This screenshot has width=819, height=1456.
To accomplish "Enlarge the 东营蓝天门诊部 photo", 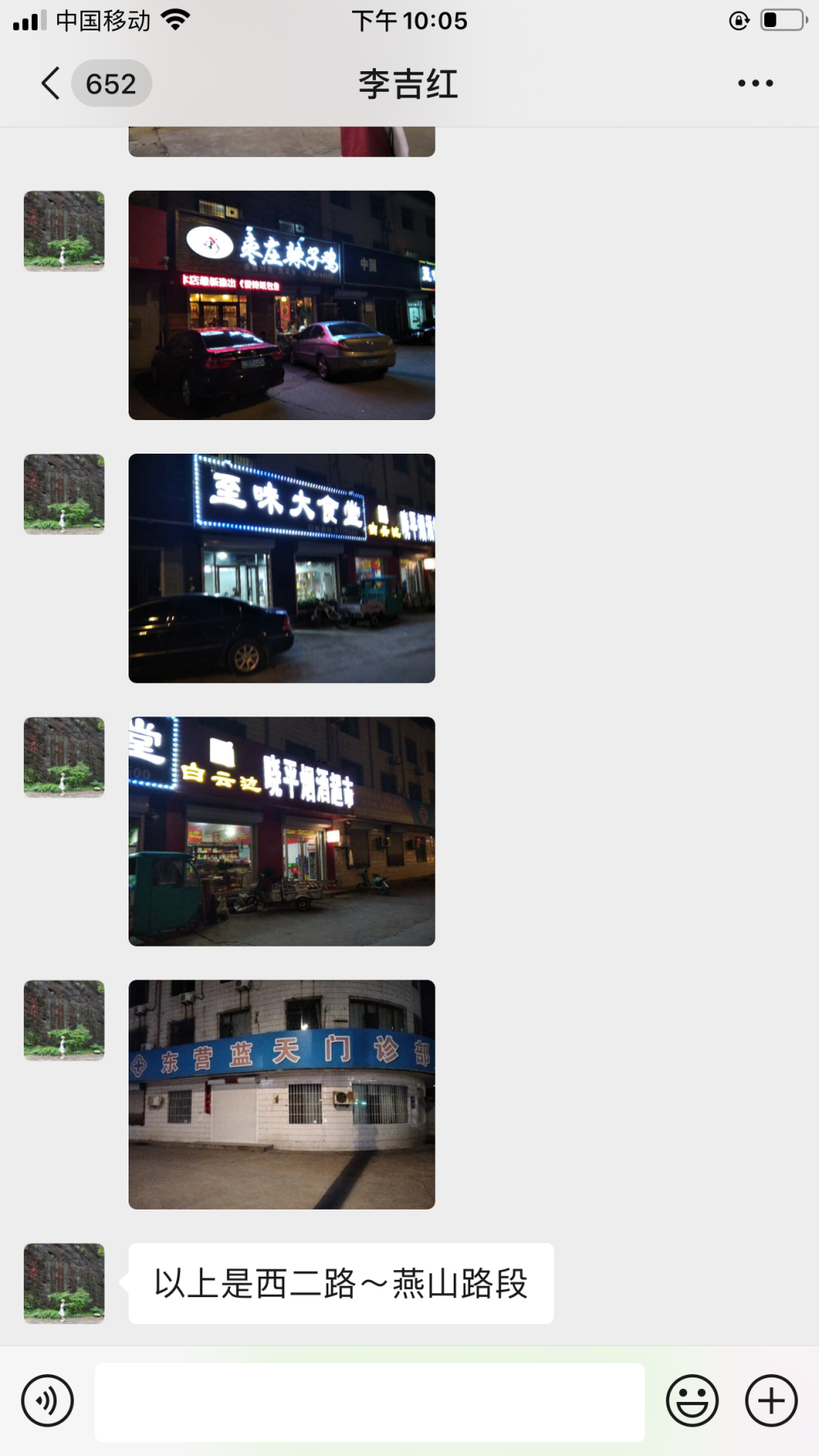I will pyautogui.click(x=282, y=1094).
